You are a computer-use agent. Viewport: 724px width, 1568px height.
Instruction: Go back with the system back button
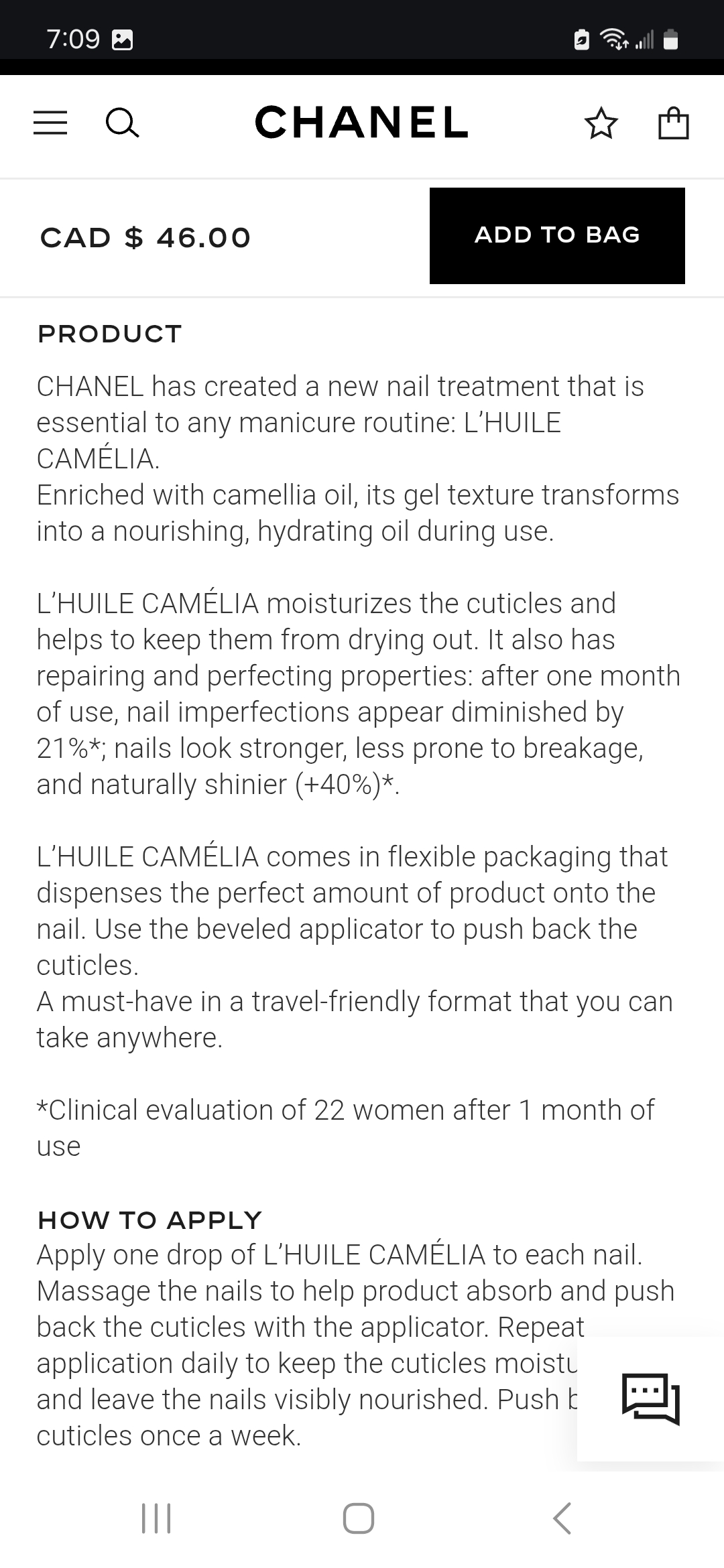pyautogui.click(x=562, y=1518)
